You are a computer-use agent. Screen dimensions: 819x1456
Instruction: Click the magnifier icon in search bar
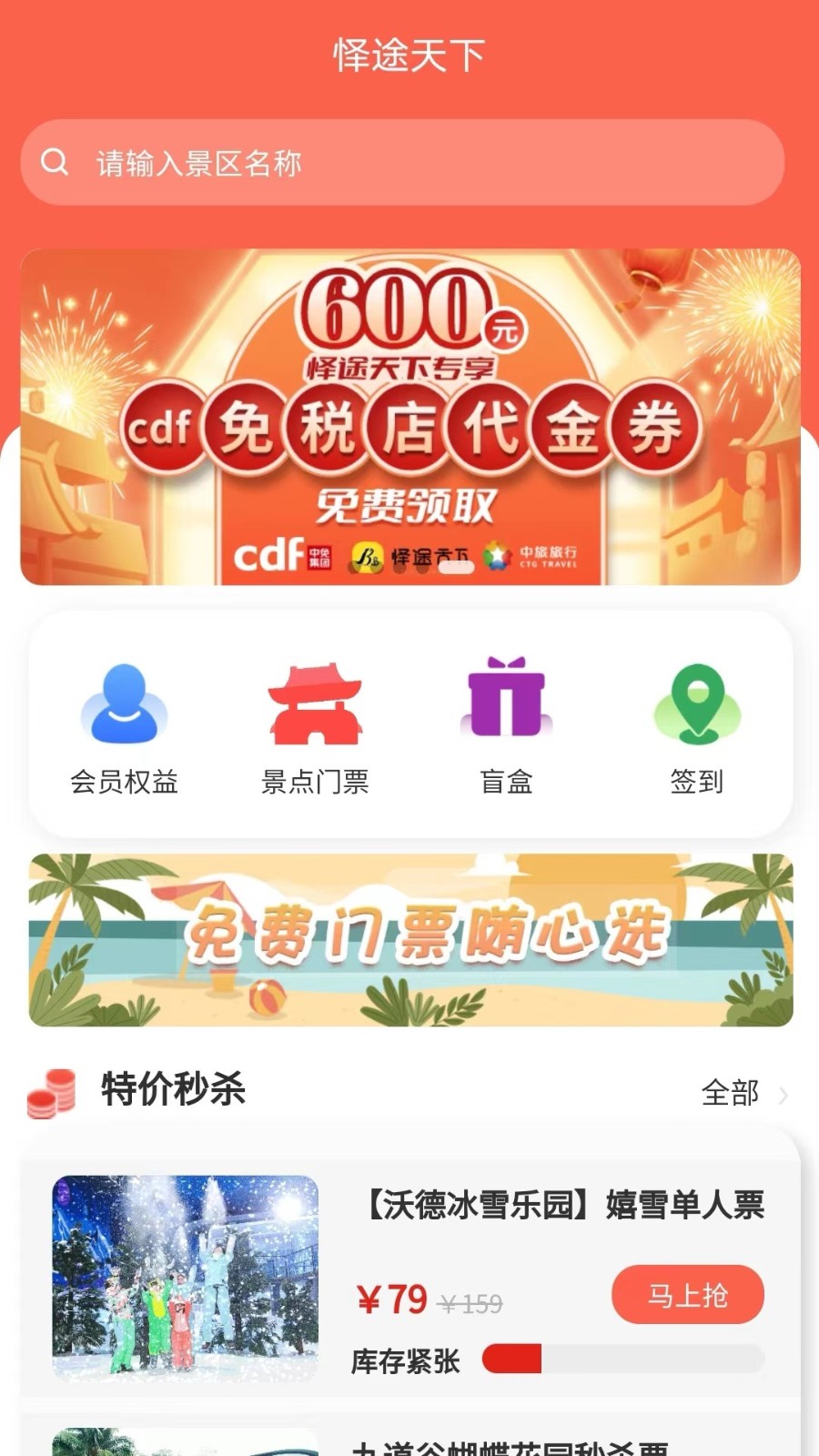[x=56, y=162]
